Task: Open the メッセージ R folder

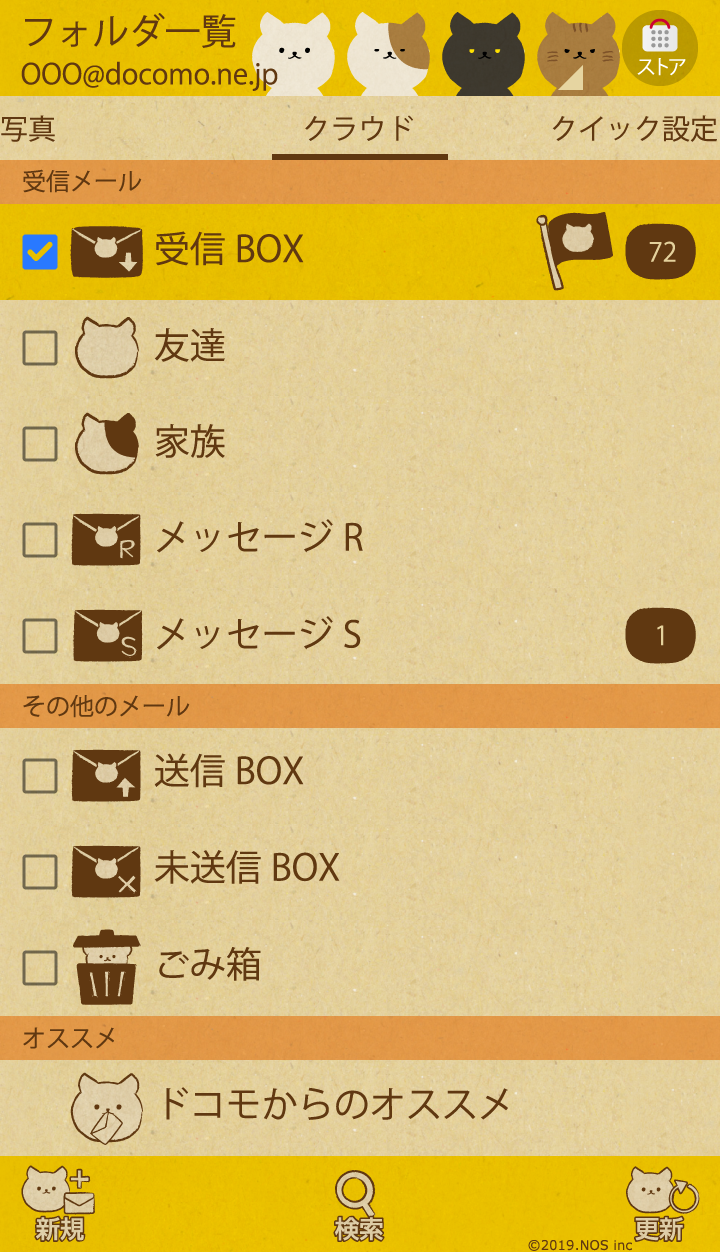Action: point(258,539)
